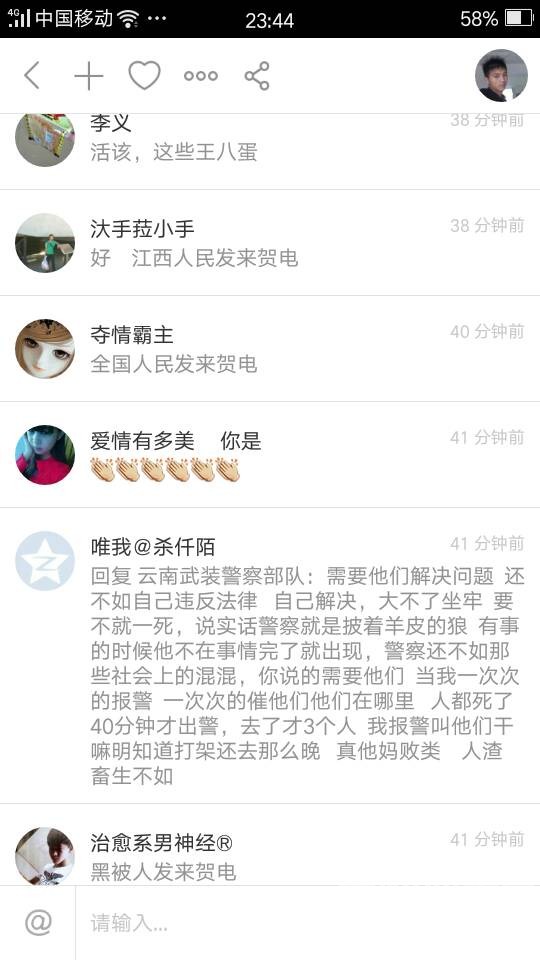
Task: Open 爱情有多美 你是's clapping comment
Action: coord(270,454)
